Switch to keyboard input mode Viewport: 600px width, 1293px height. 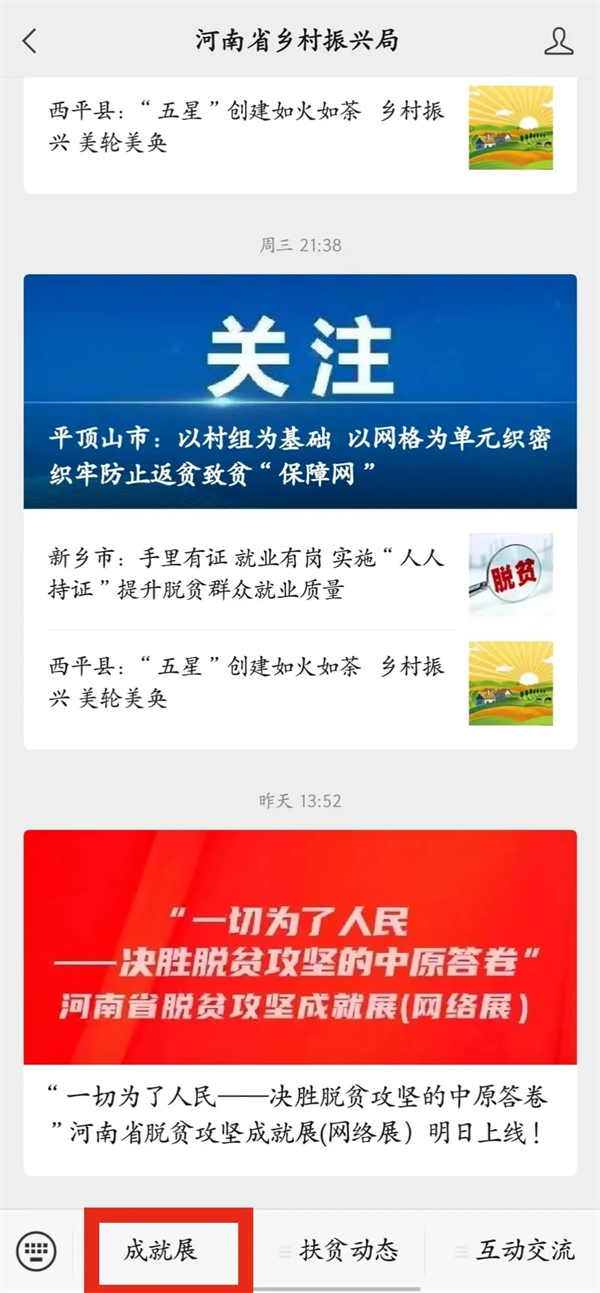(x=37, y=1250)
